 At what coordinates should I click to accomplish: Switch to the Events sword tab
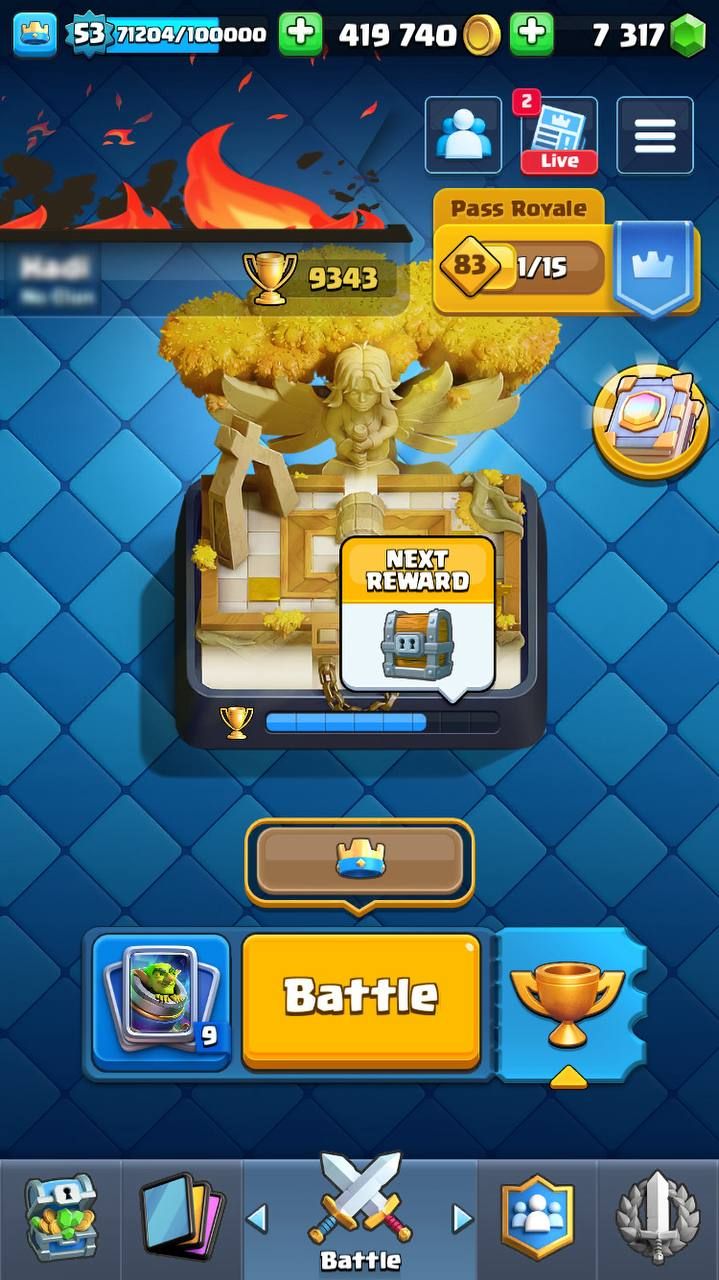657,1218
